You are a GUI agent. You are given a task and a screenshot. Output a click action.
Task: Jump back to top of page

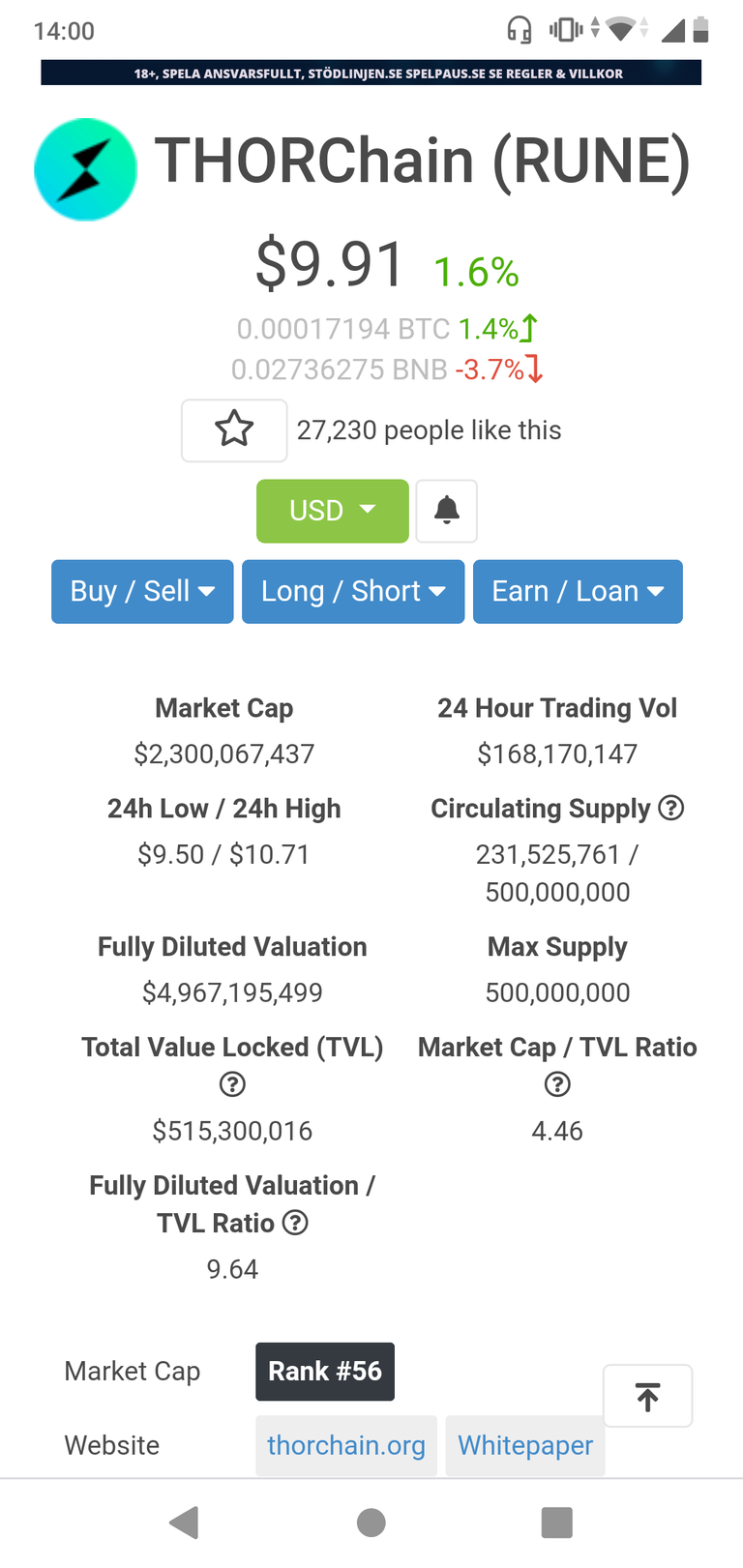coord(648,1396)
